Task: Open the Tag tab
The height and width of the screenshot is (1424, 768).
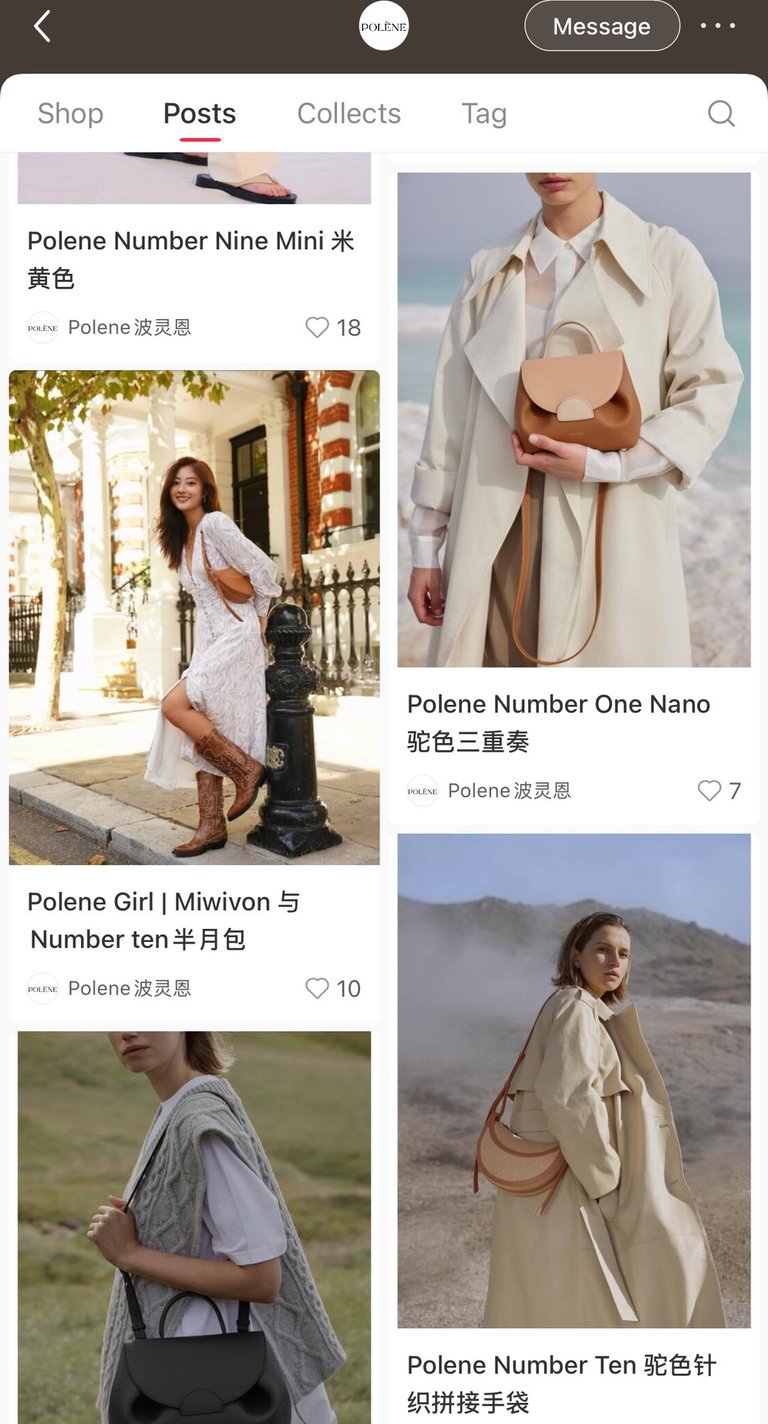Action: coord(484,114)
